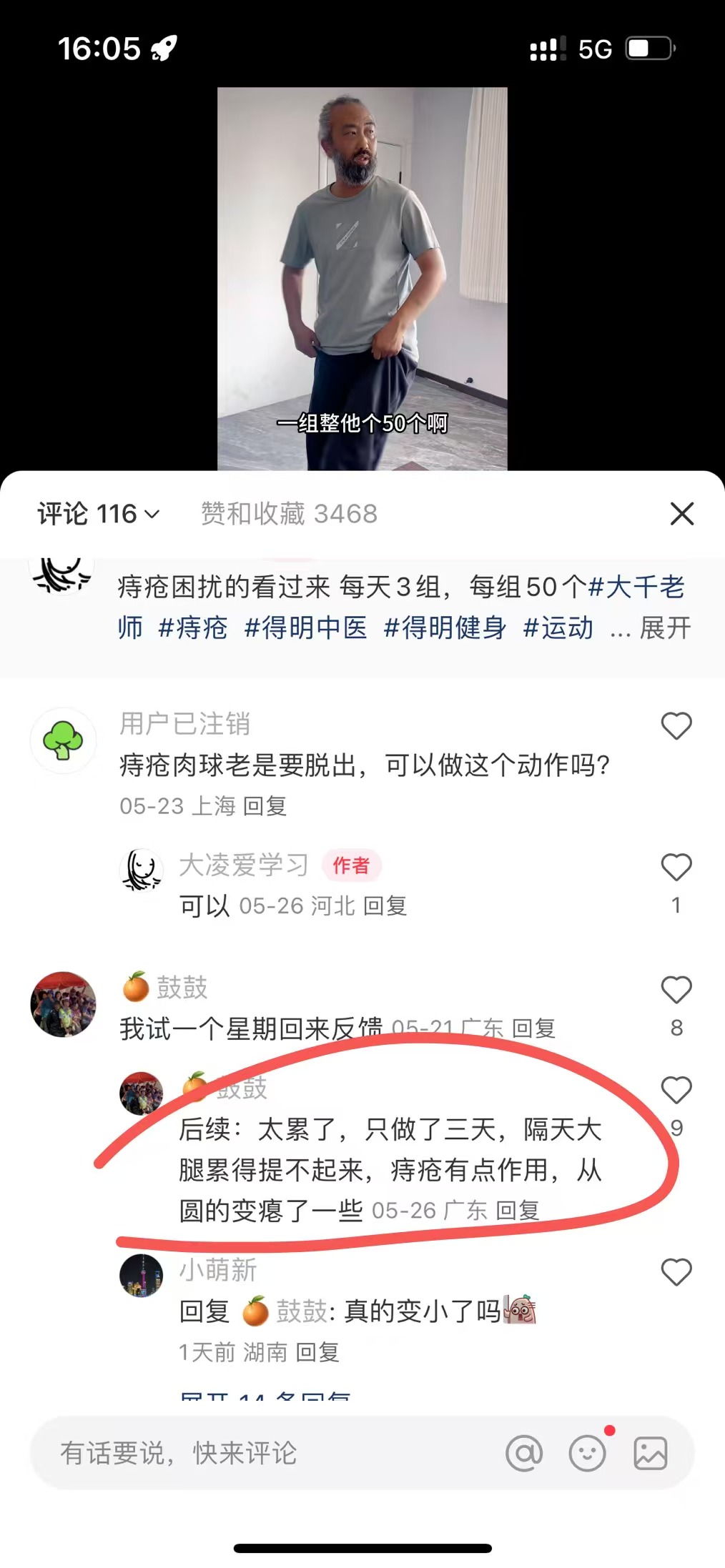The height and width of the screenshot is (1568, 725).
Task: Reply to 鼓鼓's 05-26 广东 follow-up
Action: tap(517, 1211)
